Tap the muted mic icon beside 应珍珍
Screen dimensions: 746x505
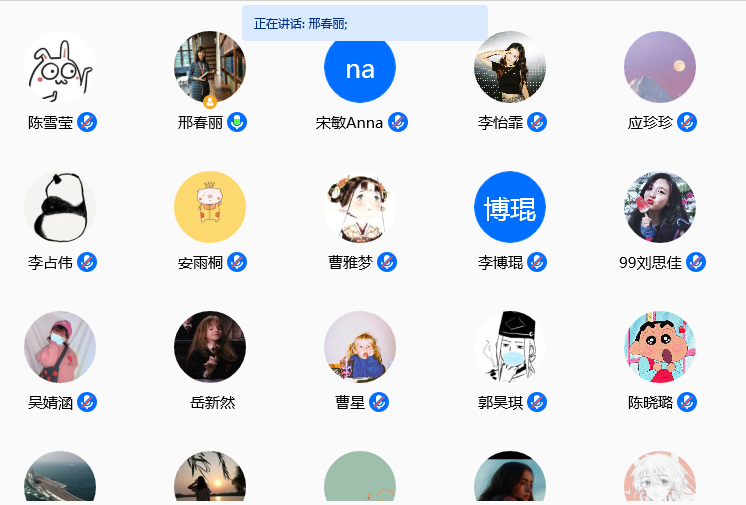point(687,122)
